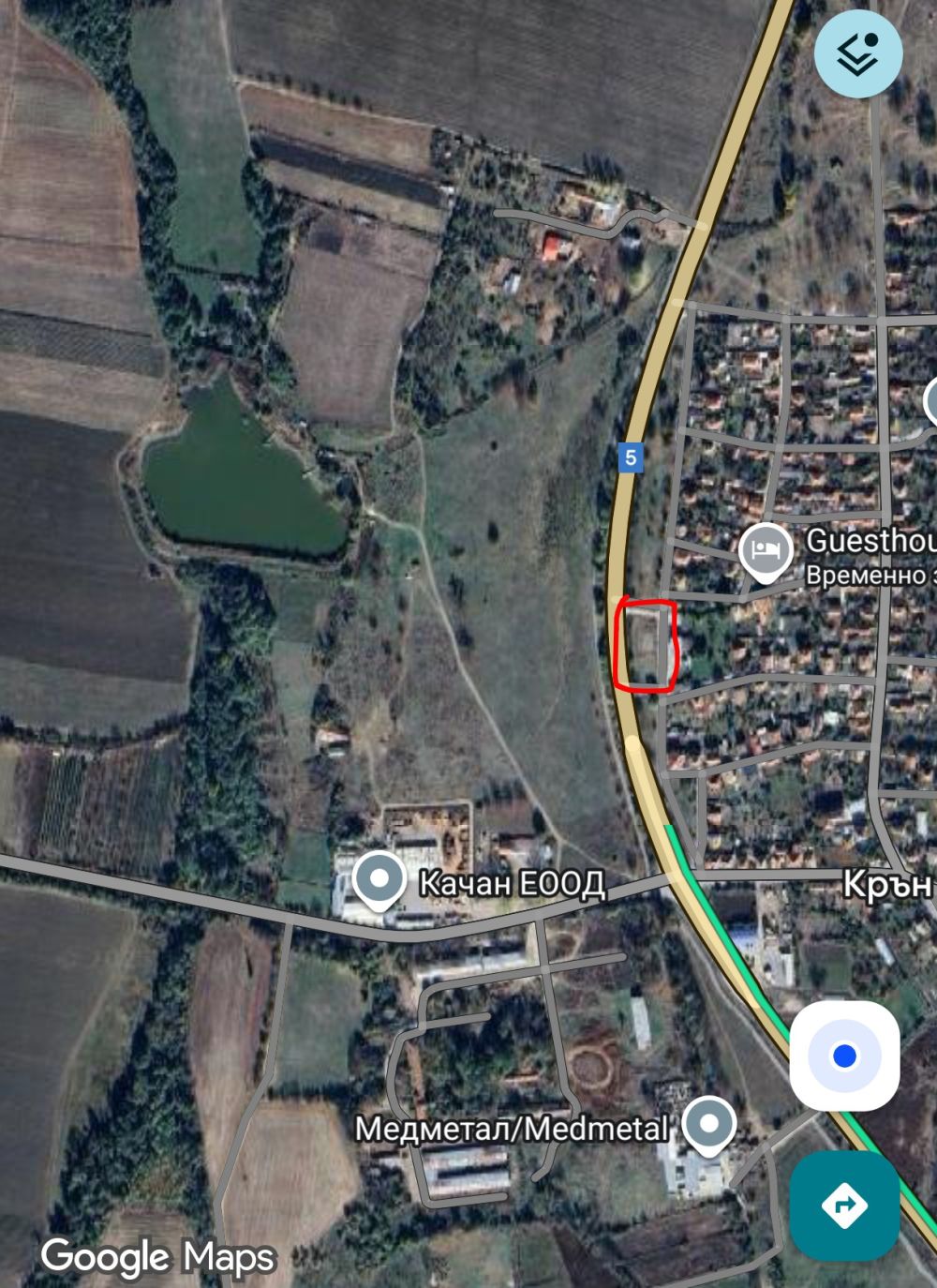
Task: Open the map layers selector
Action: 857,53
